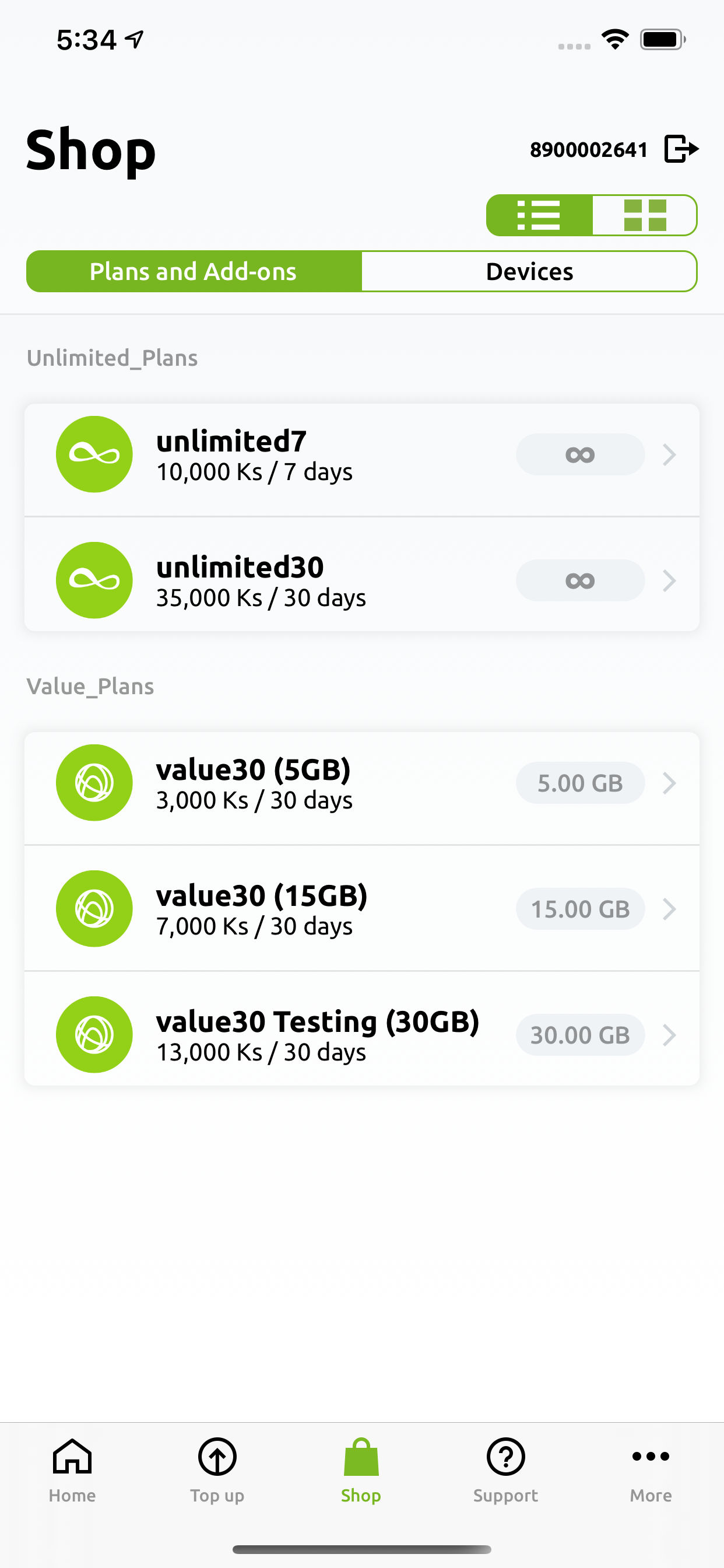Expand details for unlimited7 plan

click(669, 454)
